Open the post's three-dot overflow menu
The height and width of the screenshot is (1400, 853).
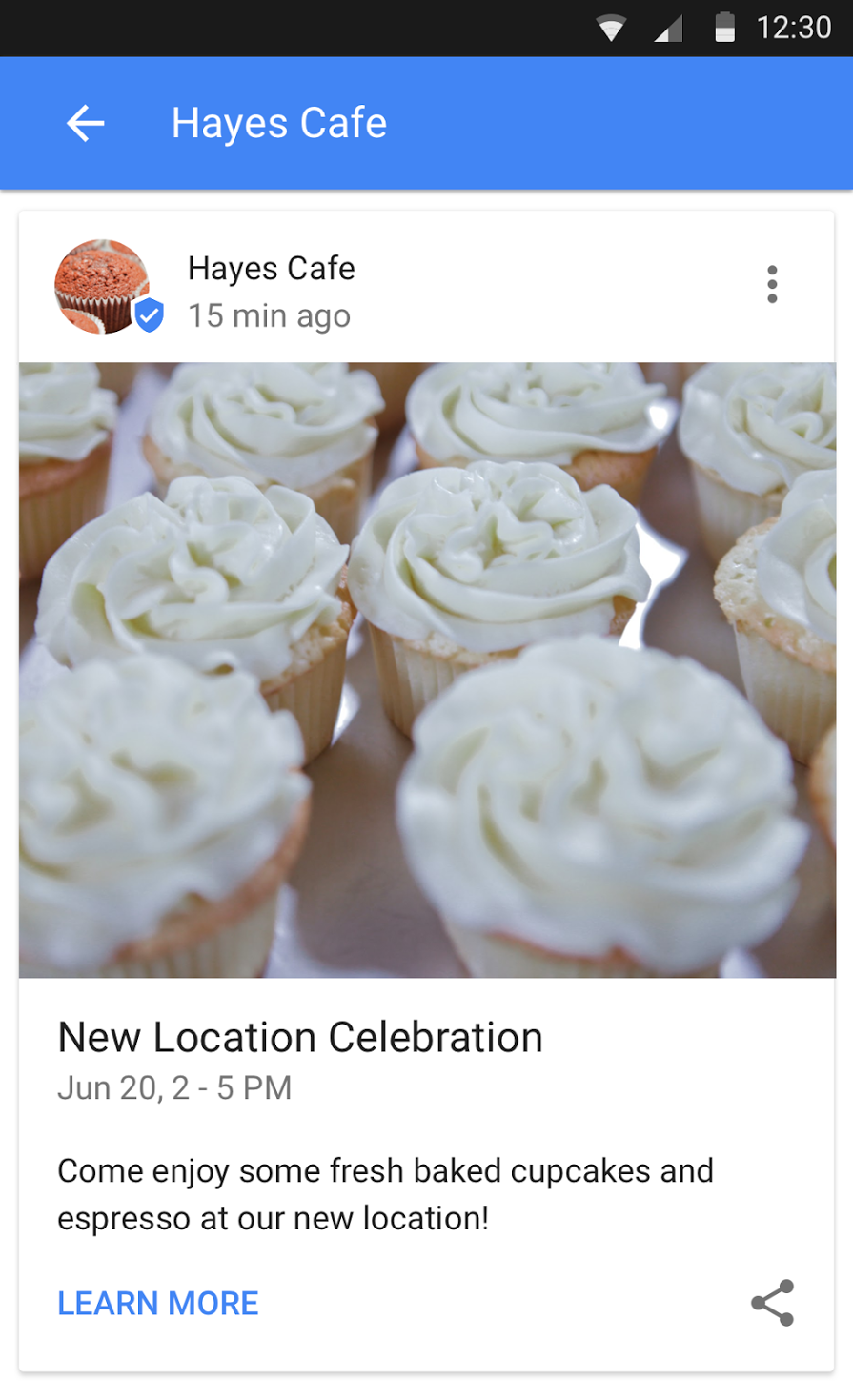click(772, 285)
